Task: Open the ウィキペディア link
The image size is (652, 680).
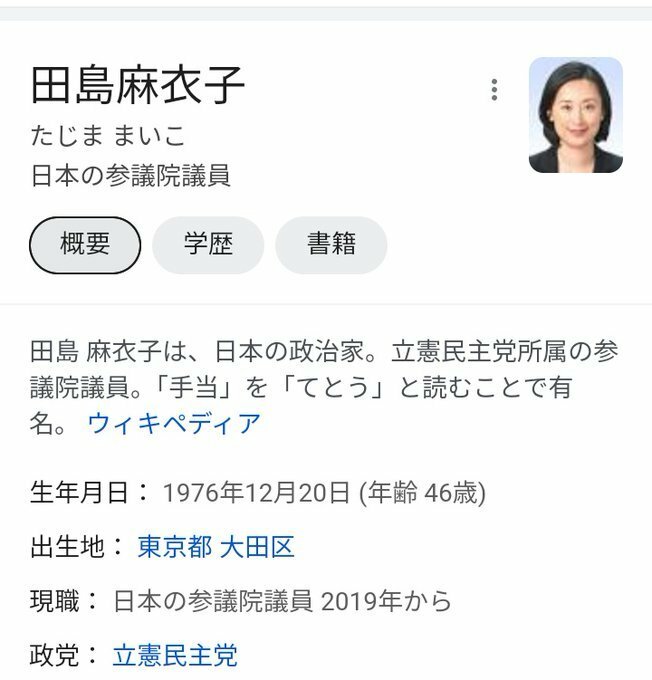Action: (174, 423)
